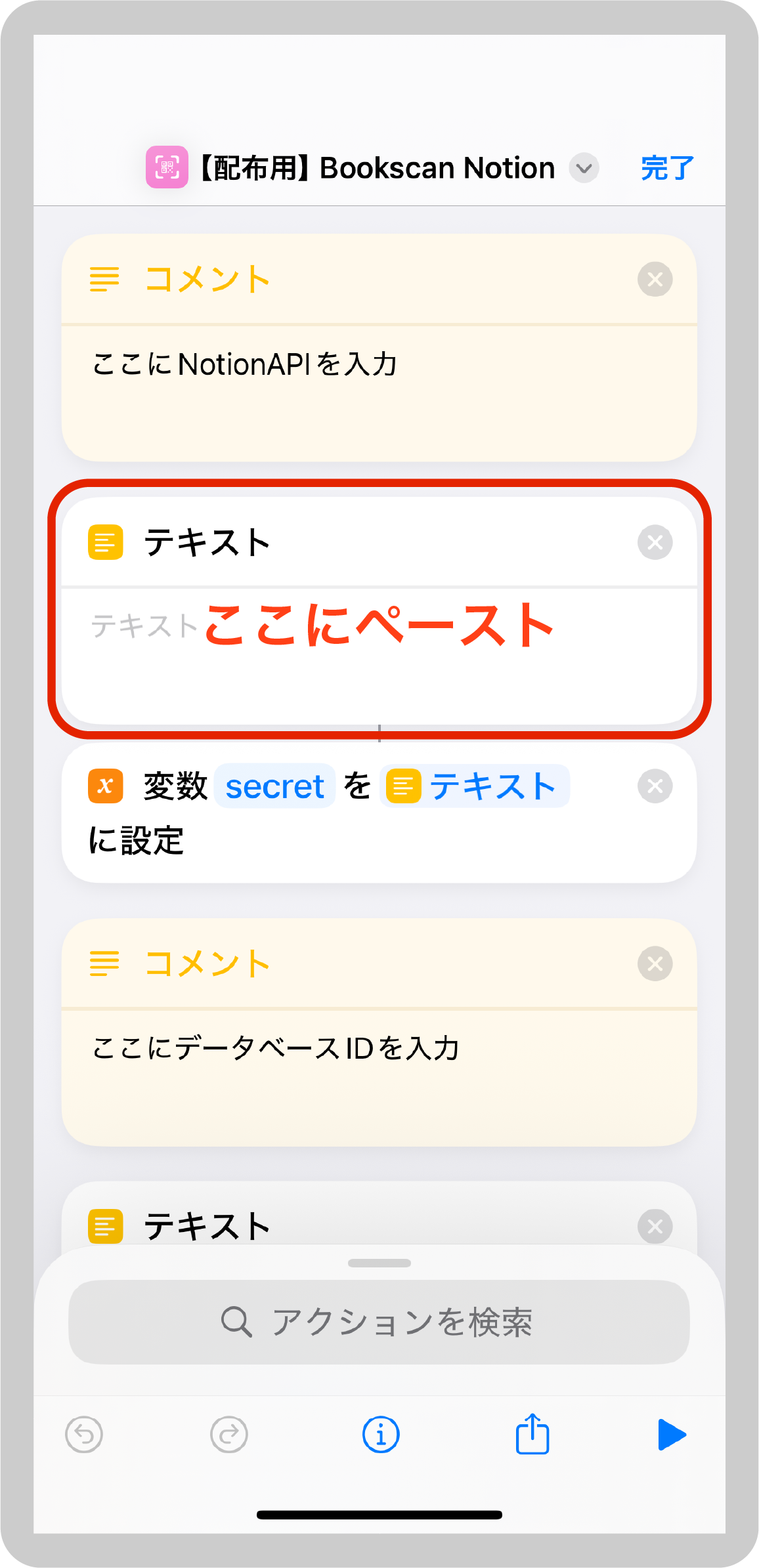Remove the bottom テキスト action
This screenshot has height=1568, width=759.
coord(655,1226)
